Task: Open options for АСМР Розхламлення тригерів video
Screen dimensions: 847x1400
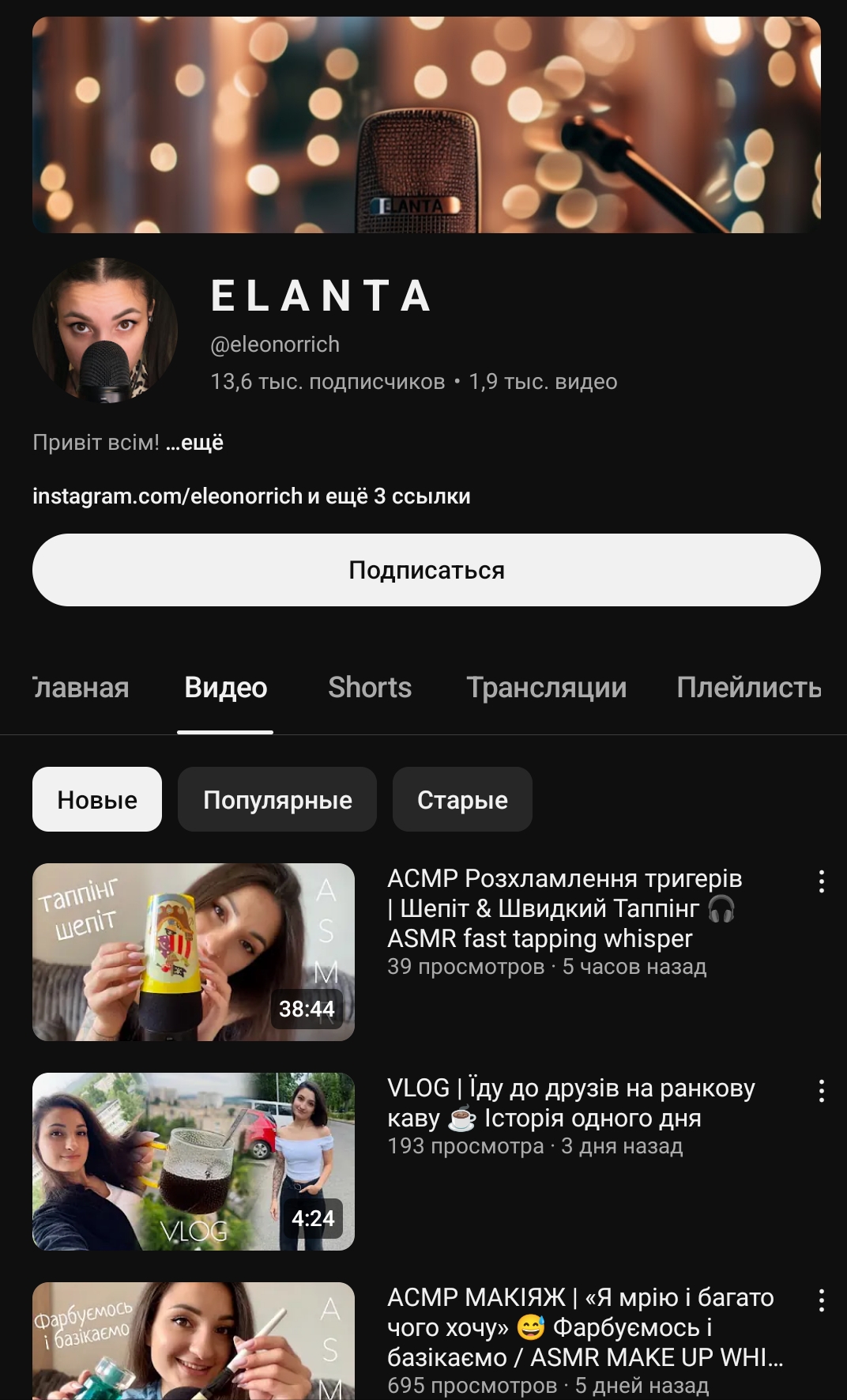Action: (x=822, y=881)
